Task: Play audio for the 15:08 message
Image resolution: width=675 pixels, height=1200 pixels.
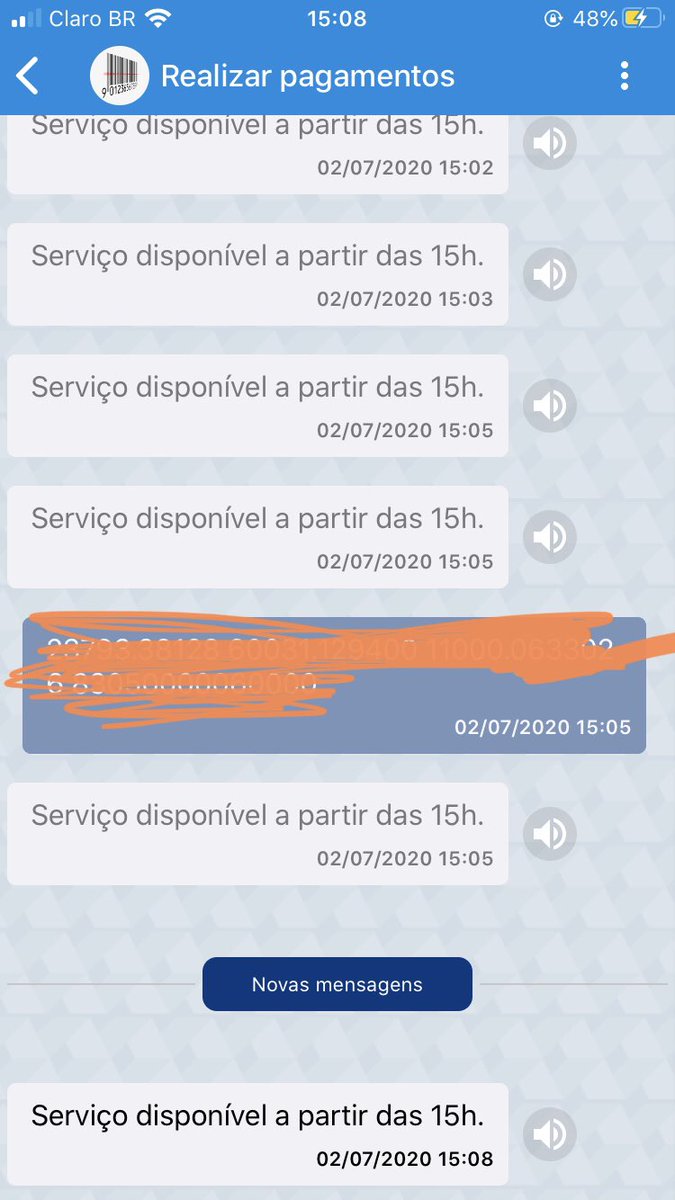Action: point(550,1134)
